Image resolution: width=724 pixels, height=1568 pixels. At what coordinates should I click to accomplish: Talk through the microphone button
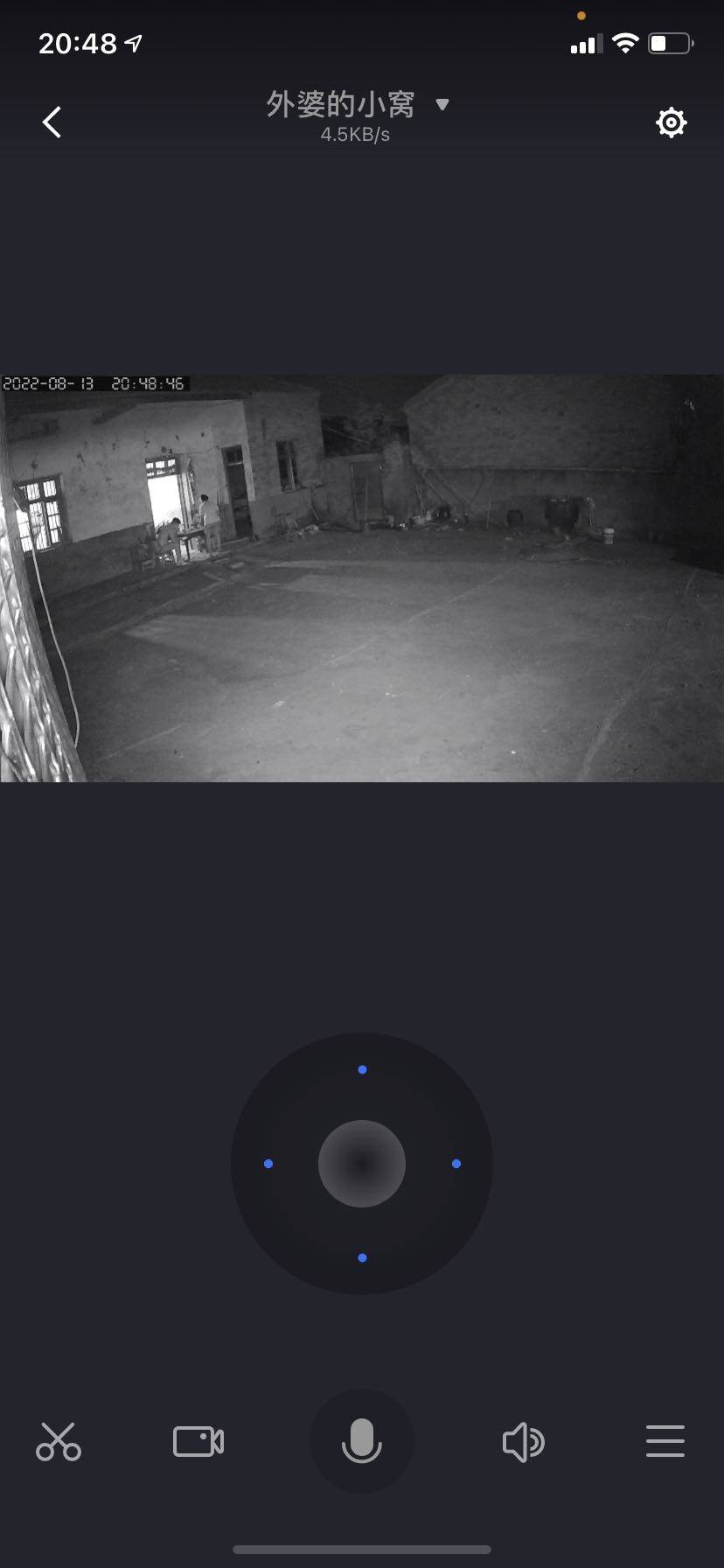361,1441
